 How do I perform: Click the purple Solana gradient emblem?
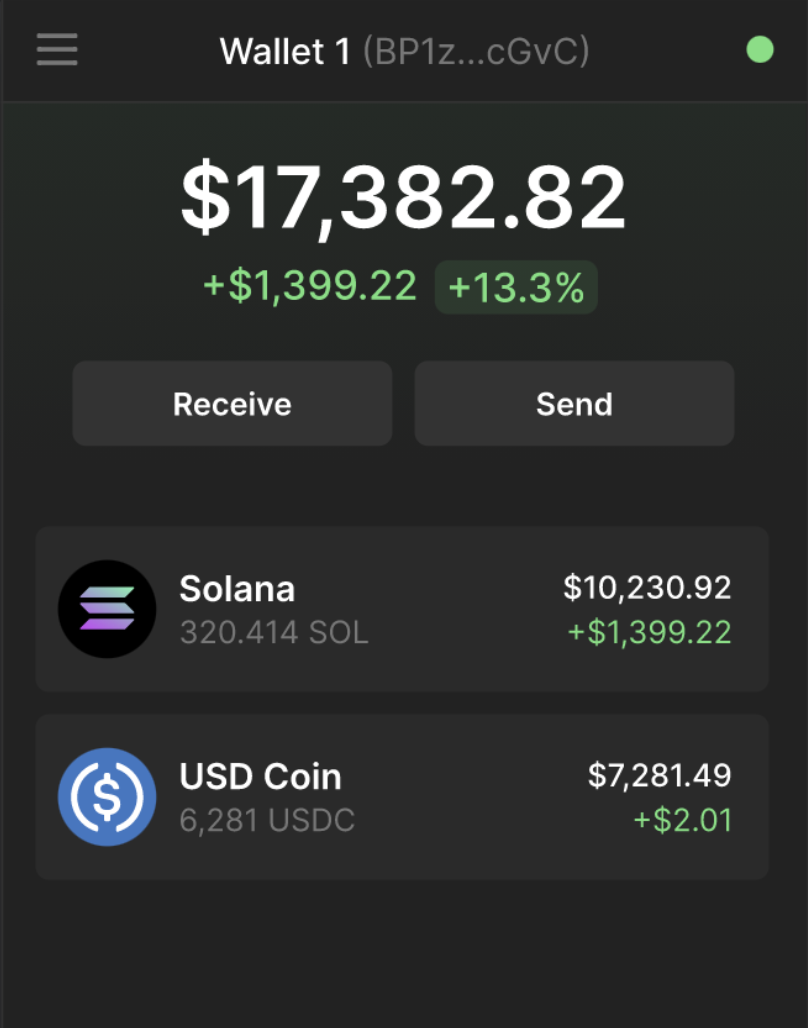[x=107, y=609]
